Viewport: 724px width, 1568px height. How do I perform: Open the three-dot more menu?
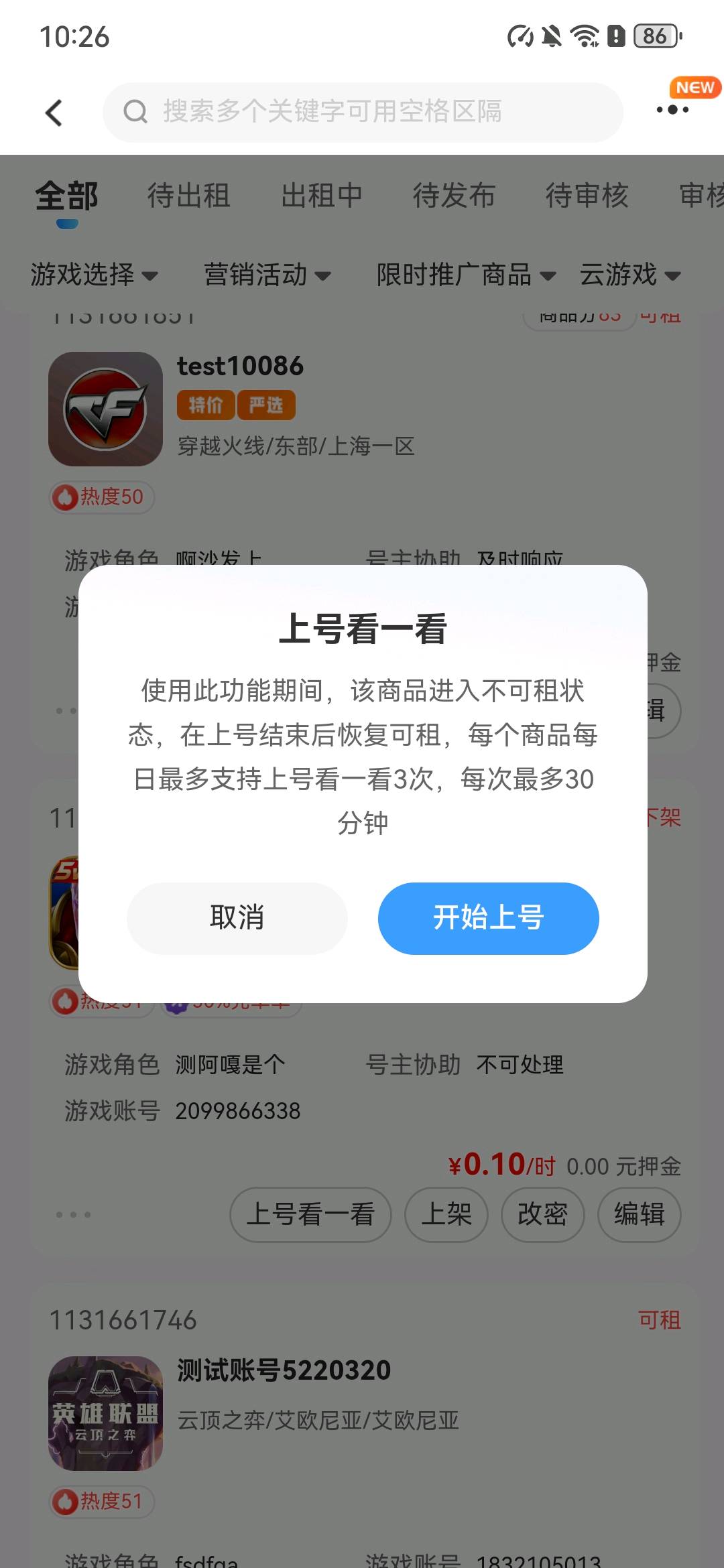(672, 109)
